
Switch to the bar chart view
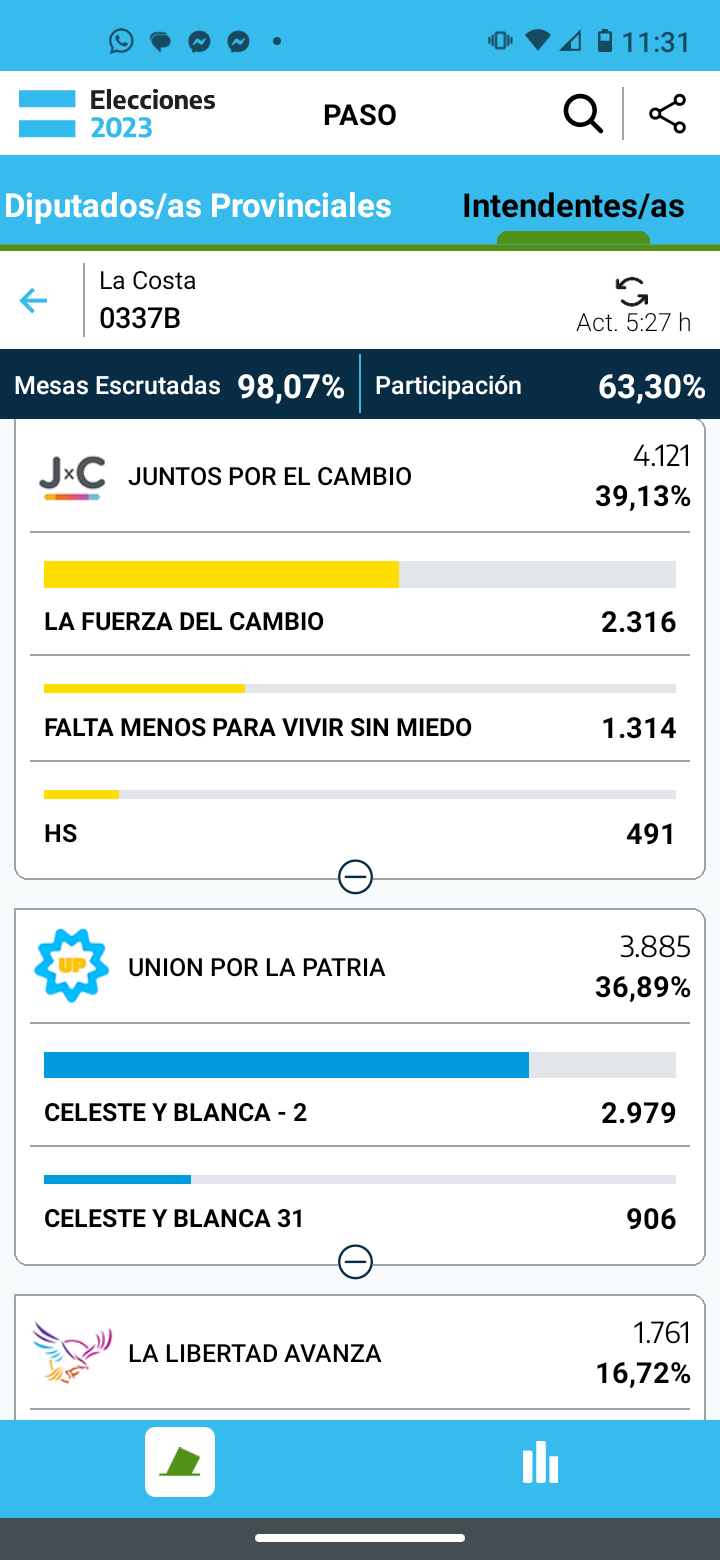point(540,1462)
